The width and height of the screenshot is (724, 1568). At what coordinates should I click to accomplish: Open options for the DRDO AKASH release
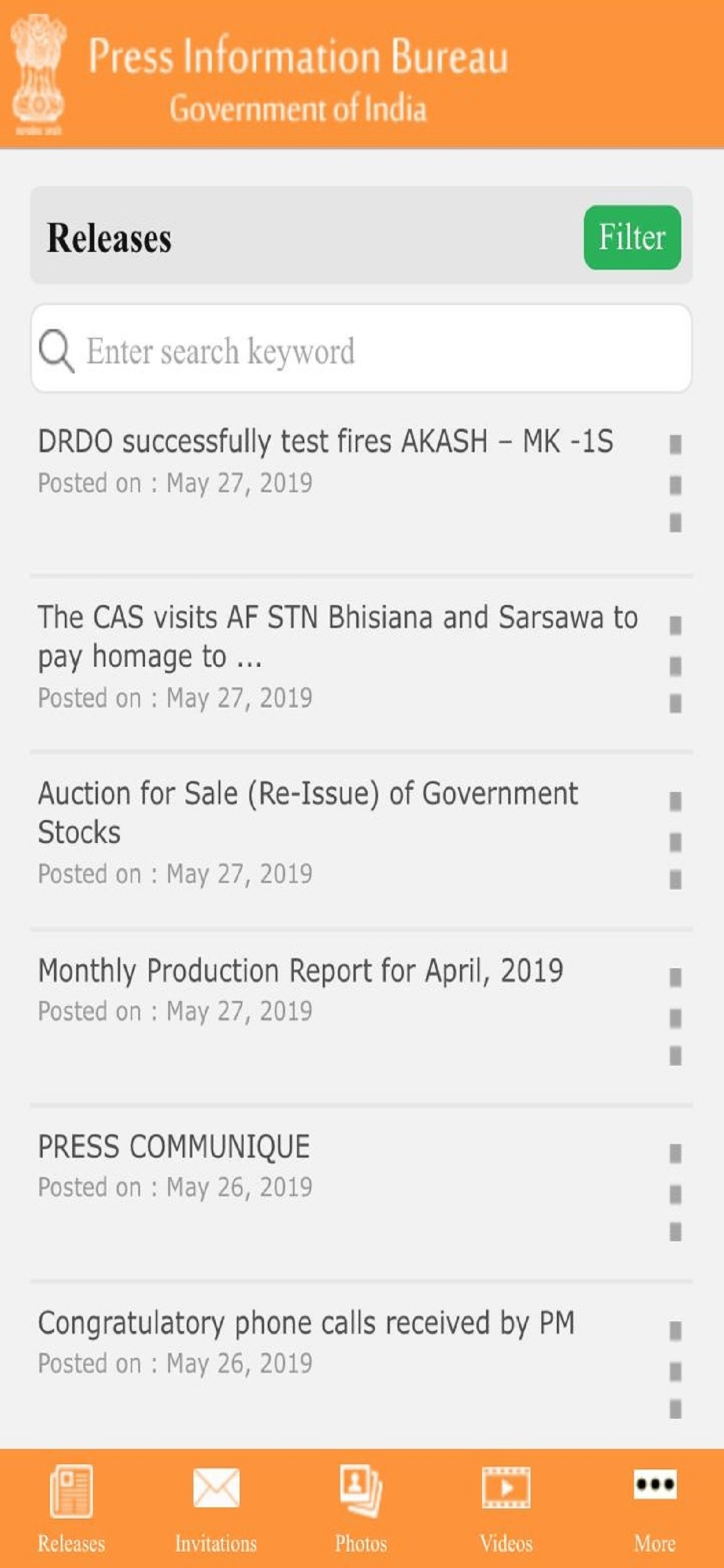[x=674, y=484]
